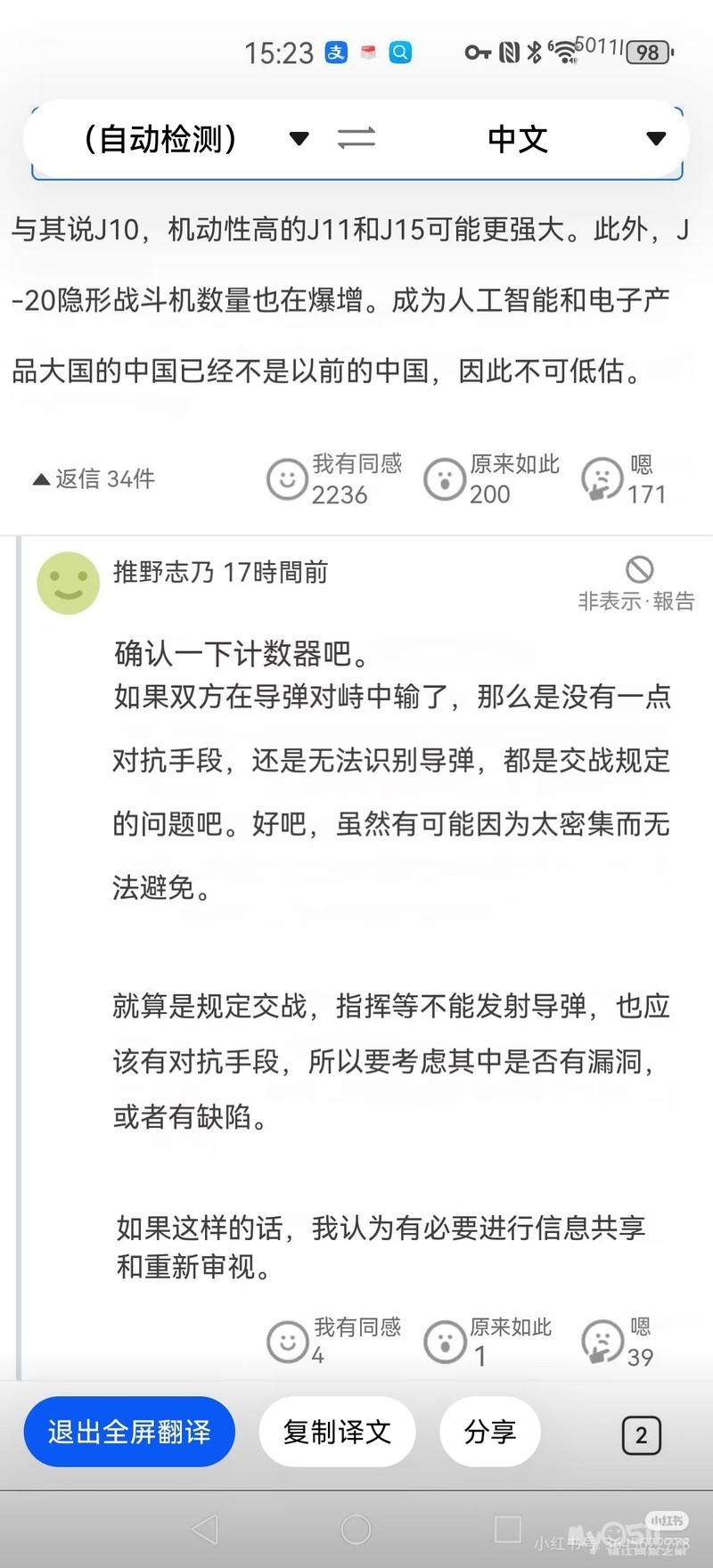
Task: React 我有同感 with the 2236 count
Action: [x=334, y=478]
